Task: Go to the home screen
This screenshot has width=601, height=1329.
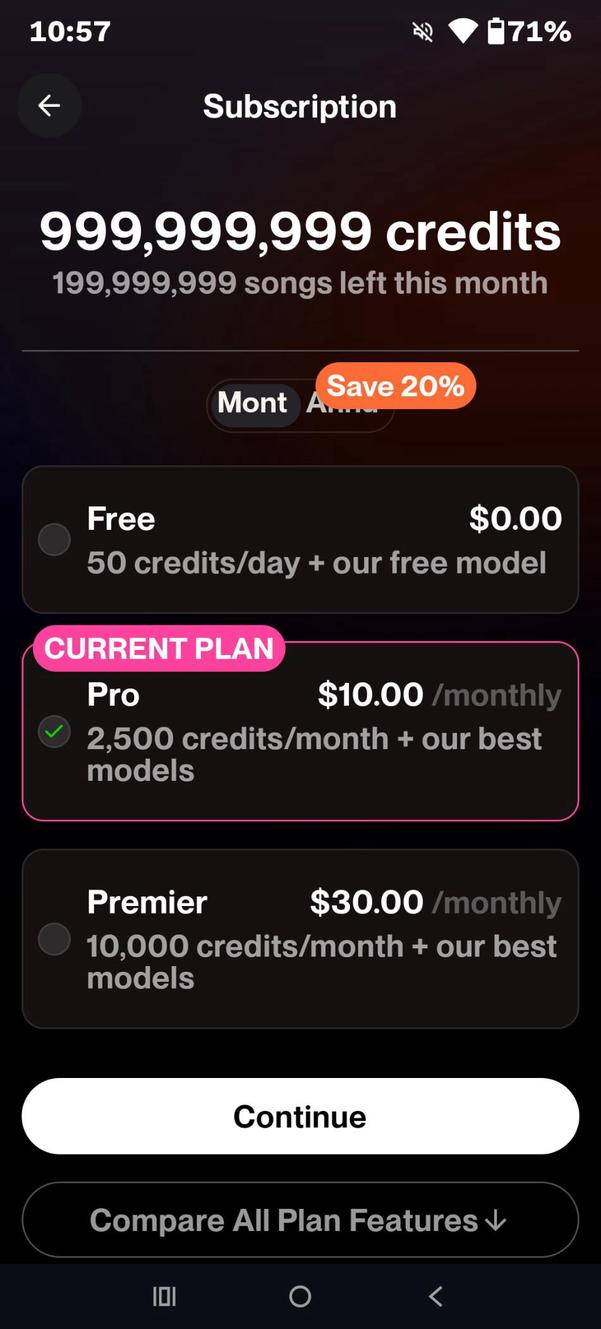Action: [x=300, y=1297]
